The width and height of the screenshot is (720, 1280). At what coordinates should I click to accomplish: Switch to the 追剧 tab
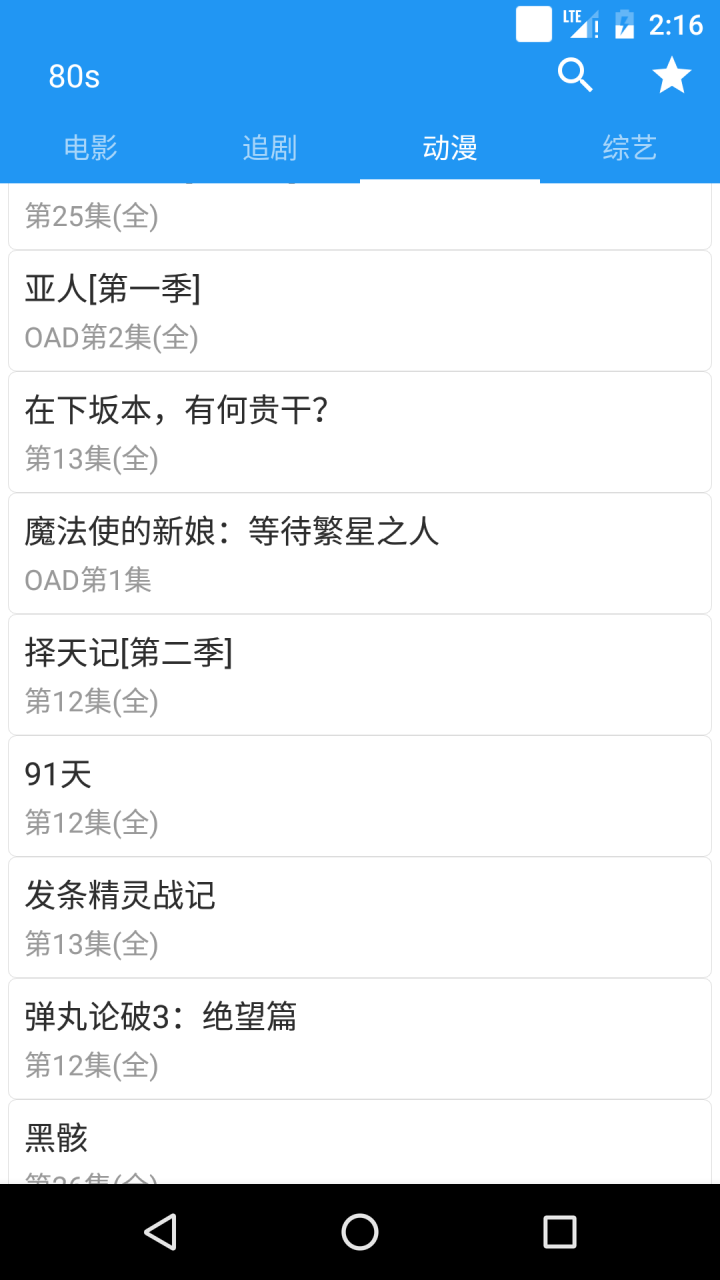[x=269, y=147]
